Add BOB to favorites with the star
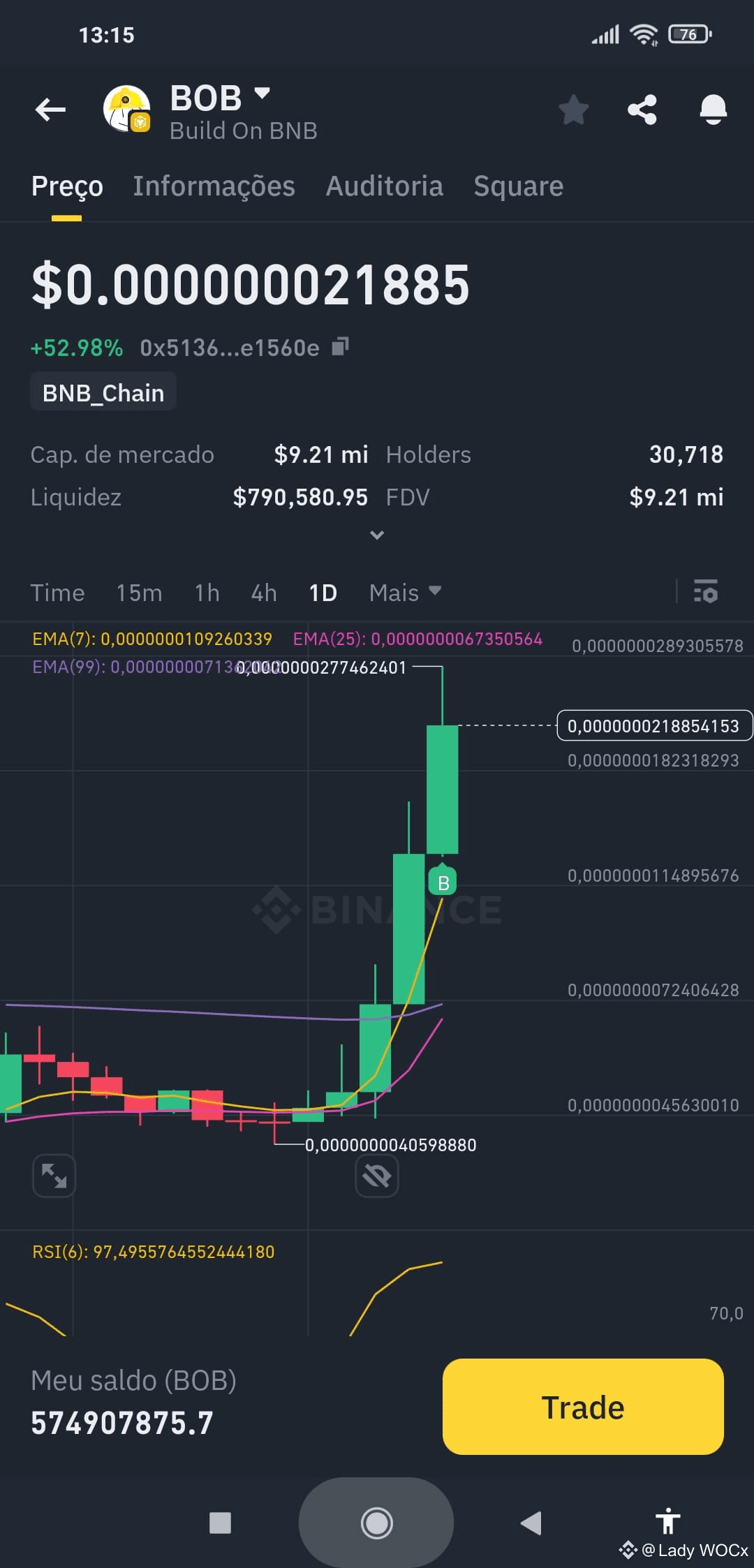 [x=573, y=110]
